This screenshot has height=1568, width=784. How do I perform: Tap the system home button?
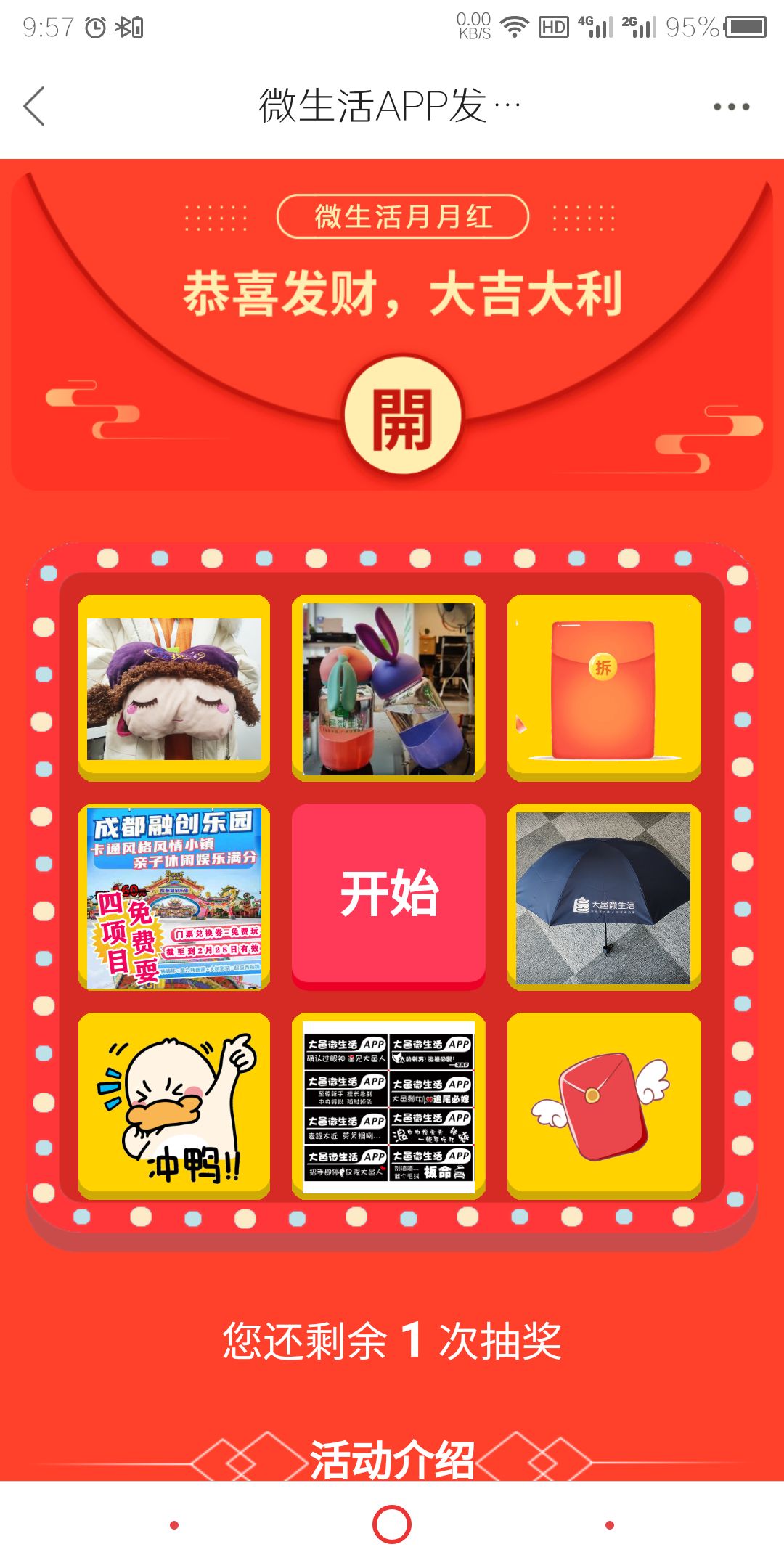(x=392, y=1524)
